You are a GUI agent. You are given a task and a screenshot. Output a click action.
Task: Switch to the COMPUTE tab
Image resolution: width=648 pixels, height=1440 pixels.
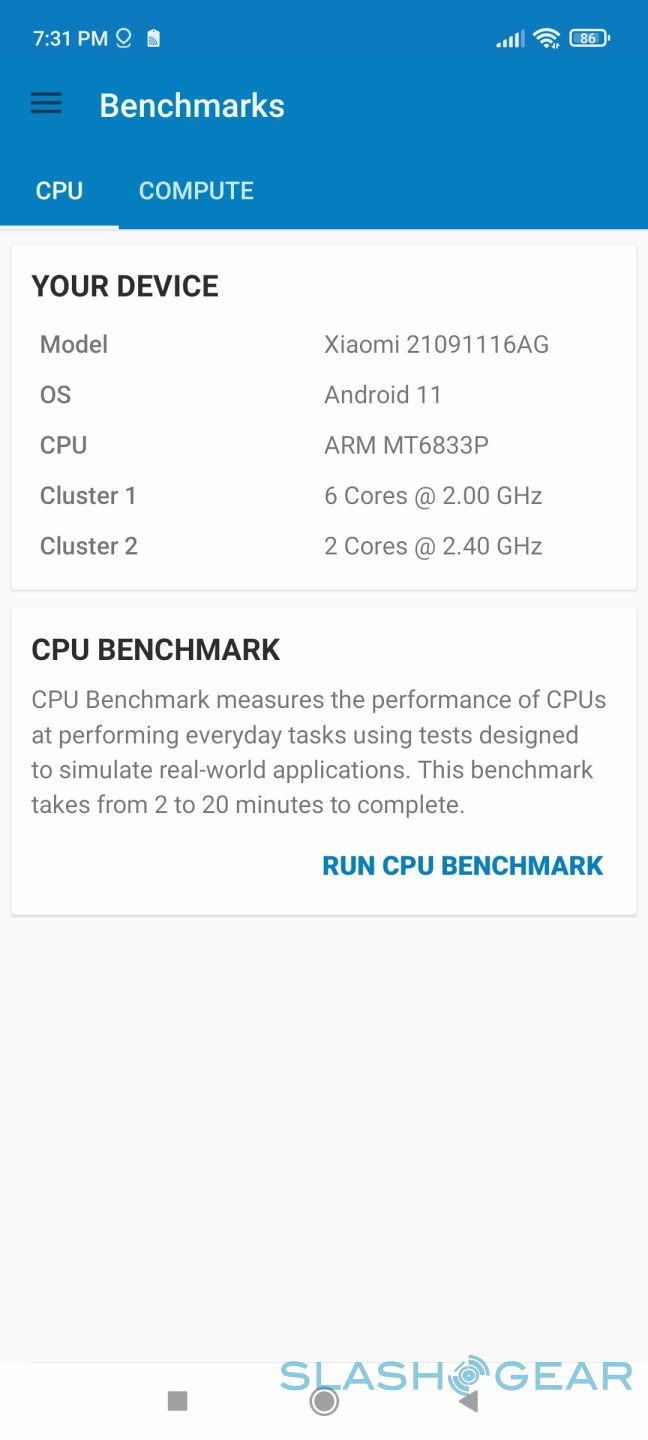tap(196, 191)
